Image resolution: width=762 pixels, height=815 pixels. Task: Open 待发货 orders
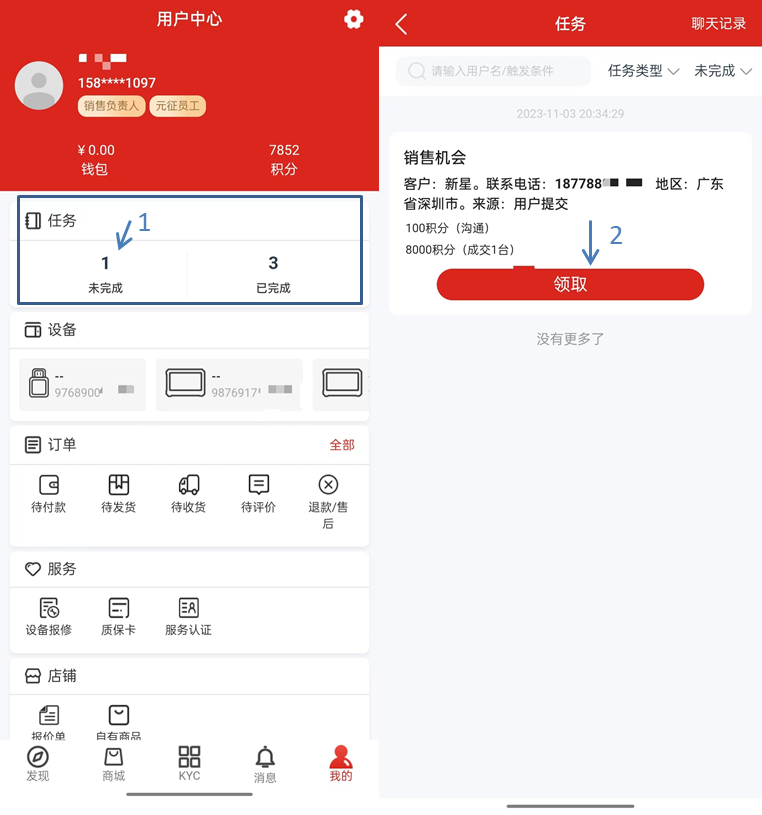(118, 494)
